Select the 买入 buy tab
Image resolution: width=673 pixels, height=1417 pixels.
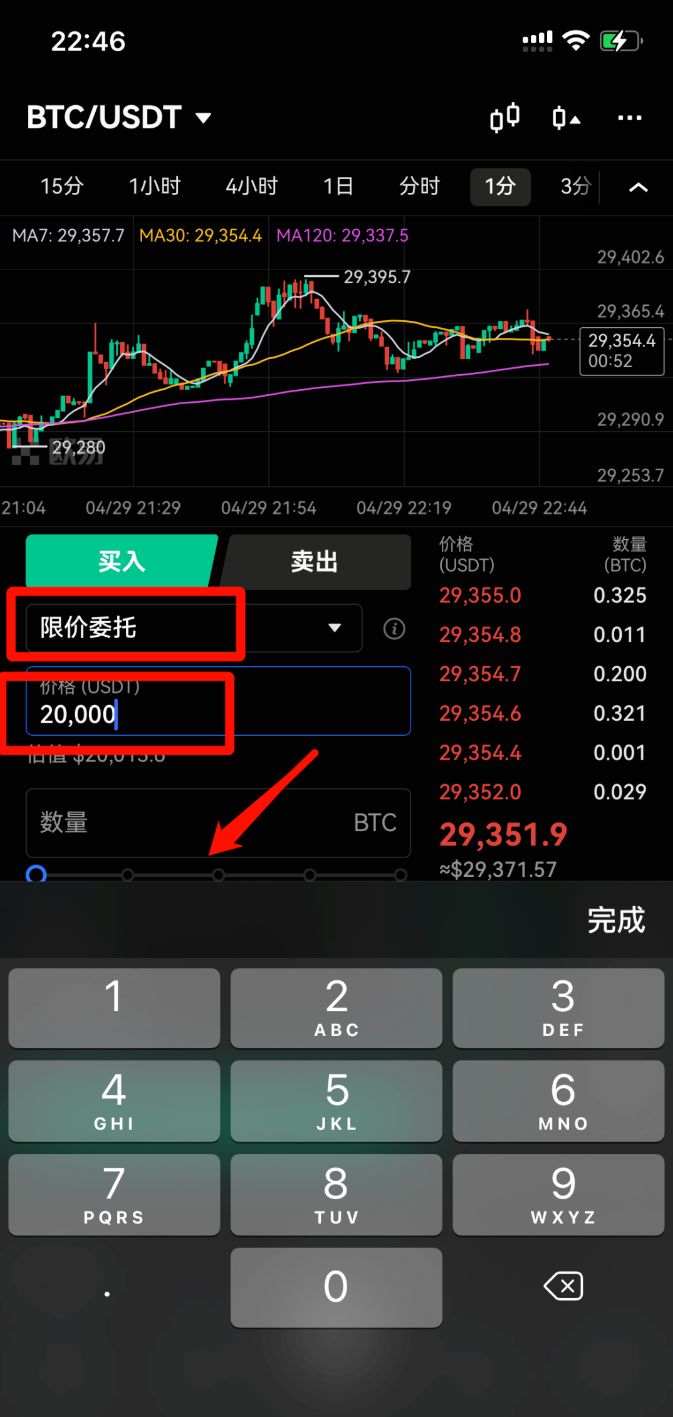click(x=121, y=561)
